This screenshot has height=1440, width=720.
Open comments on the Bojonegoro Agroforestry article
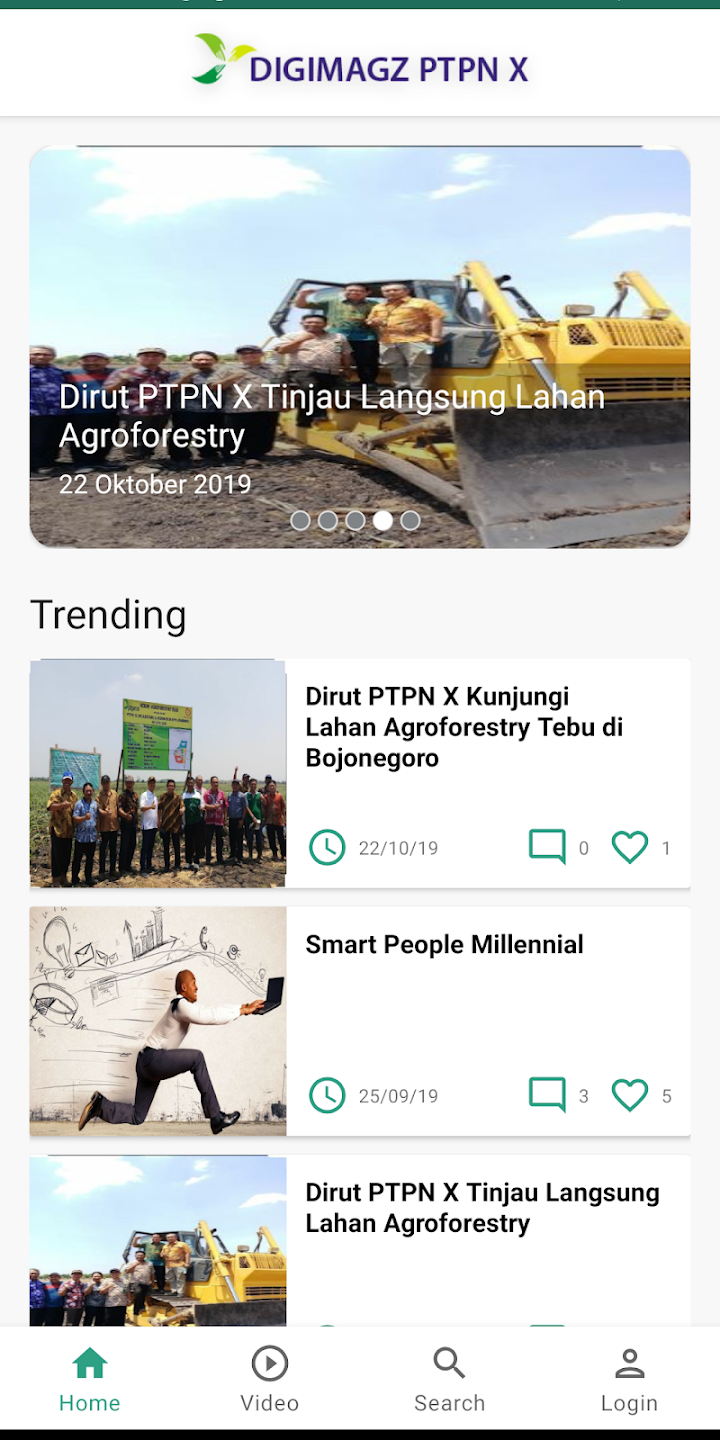pyautogui.click(x=547, y=848)
